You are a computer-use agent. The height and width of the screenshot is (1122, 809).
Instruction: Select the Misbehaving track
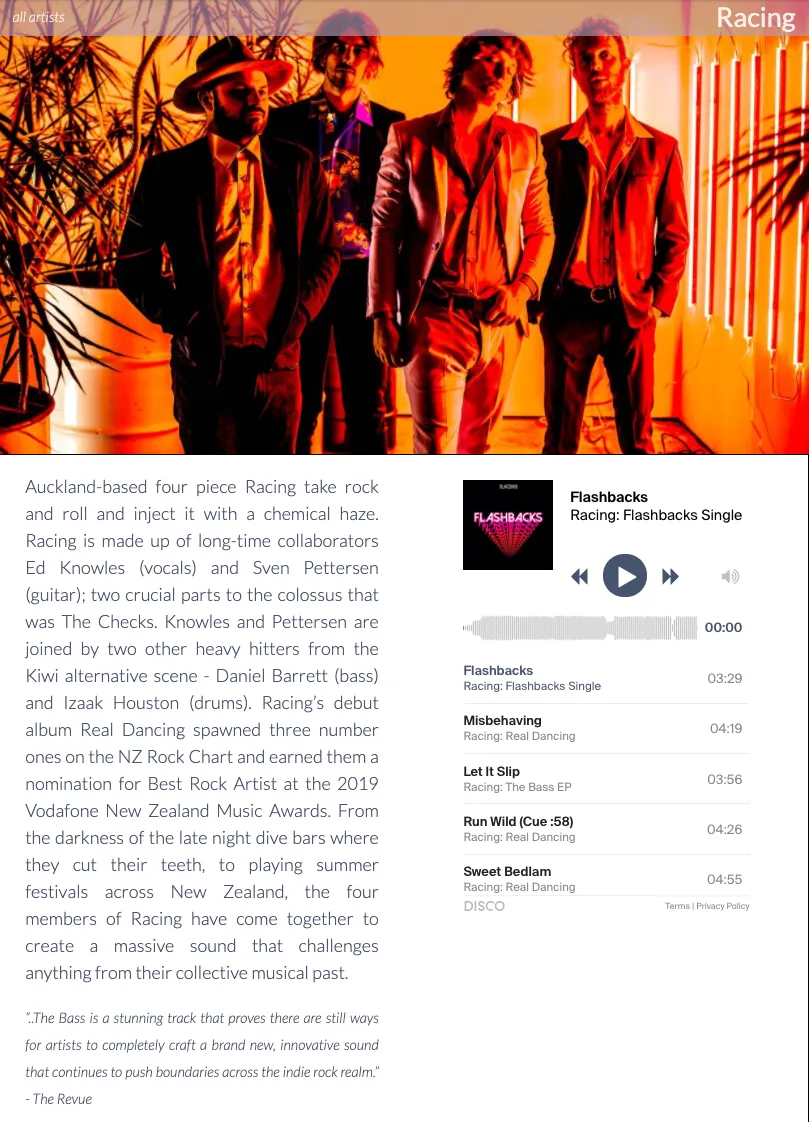(x=502, y=721)
